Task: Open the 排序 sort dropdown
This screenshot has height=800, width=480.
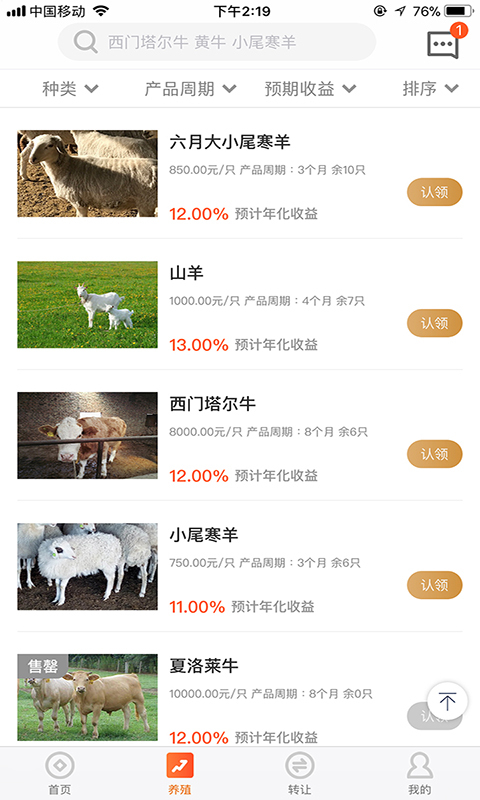Action: 431,89
